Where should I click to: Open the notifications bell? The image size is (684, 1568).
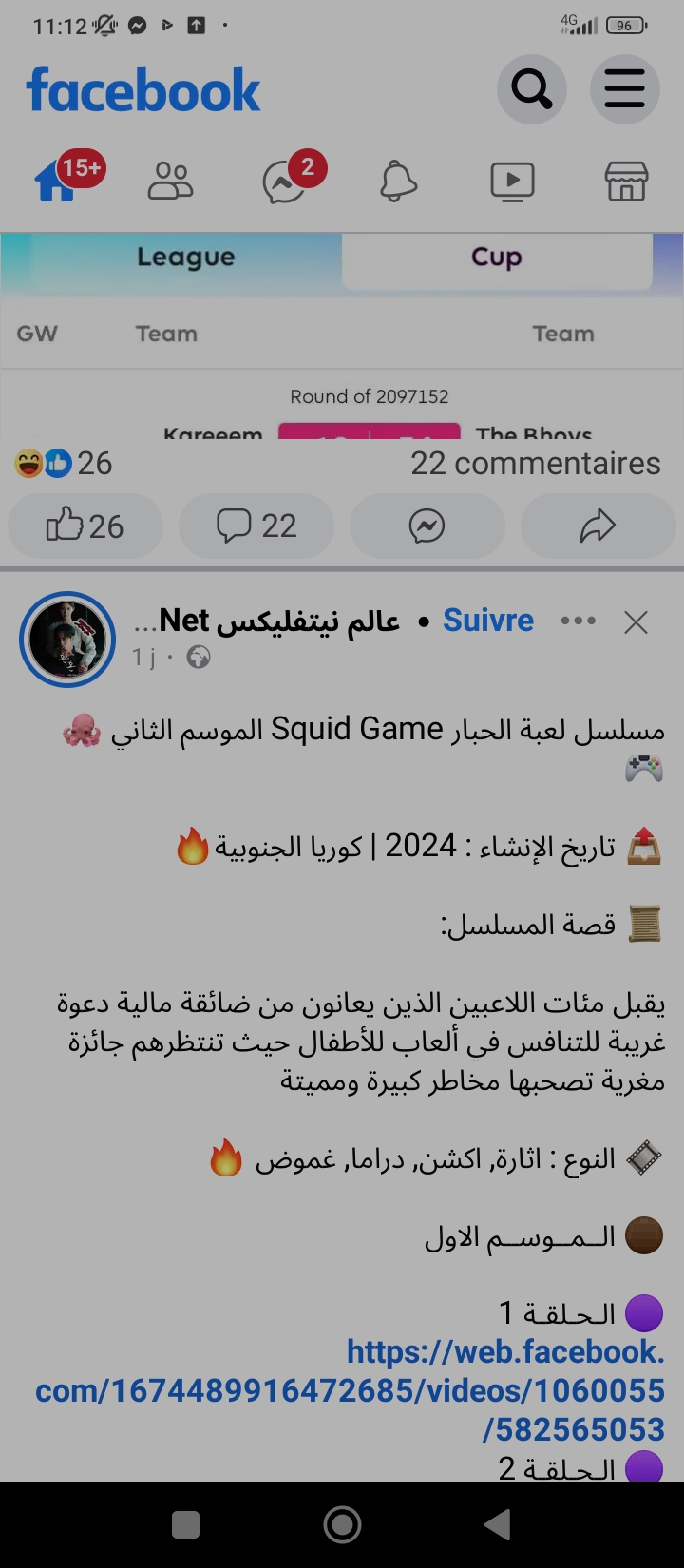pos(398,181)
